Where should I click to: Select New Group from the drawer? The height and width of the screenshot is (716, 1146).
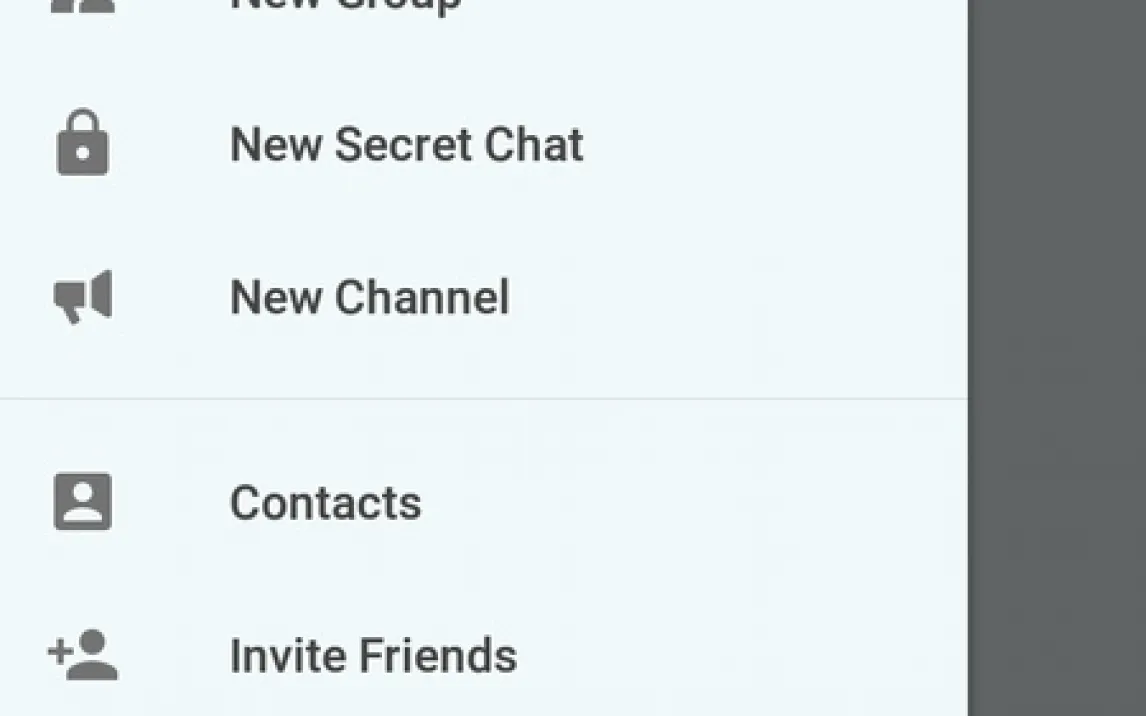tap(345, 5)
